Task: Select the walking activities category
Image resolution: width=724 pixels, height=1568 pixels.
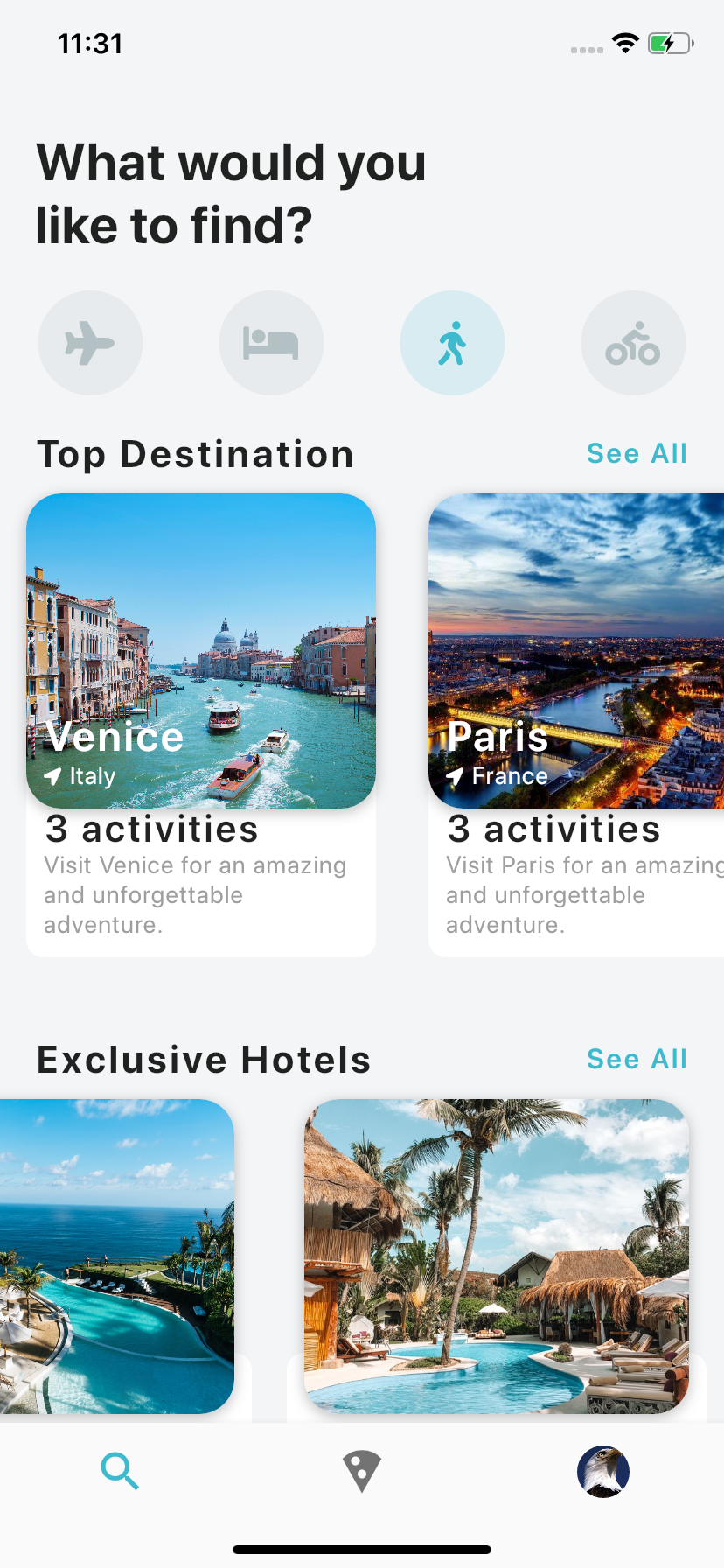Action: (x=452, y=343)
